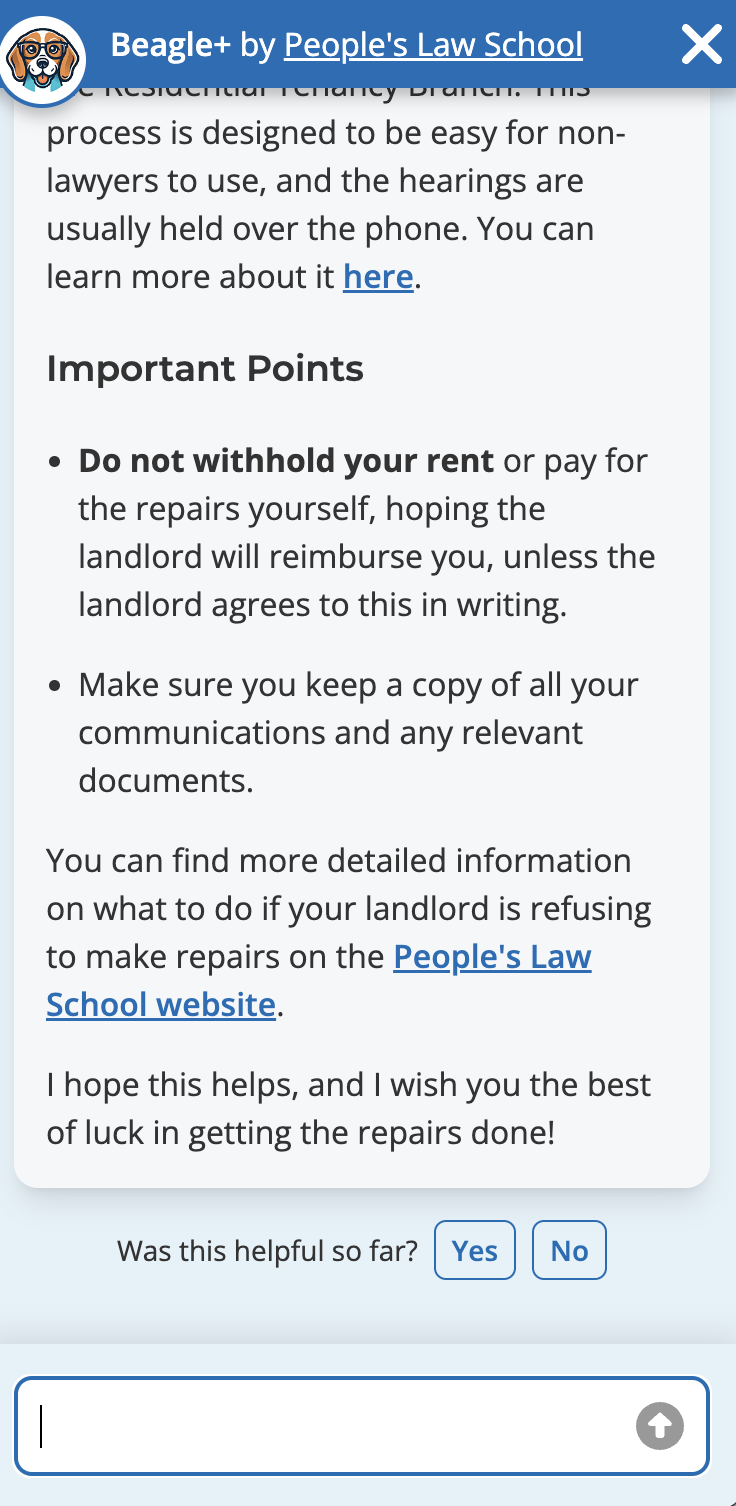Screen dimensions: 736x1506
Task: Answer No to 'Was this helpful'
Action: (x=569, y=1250)
